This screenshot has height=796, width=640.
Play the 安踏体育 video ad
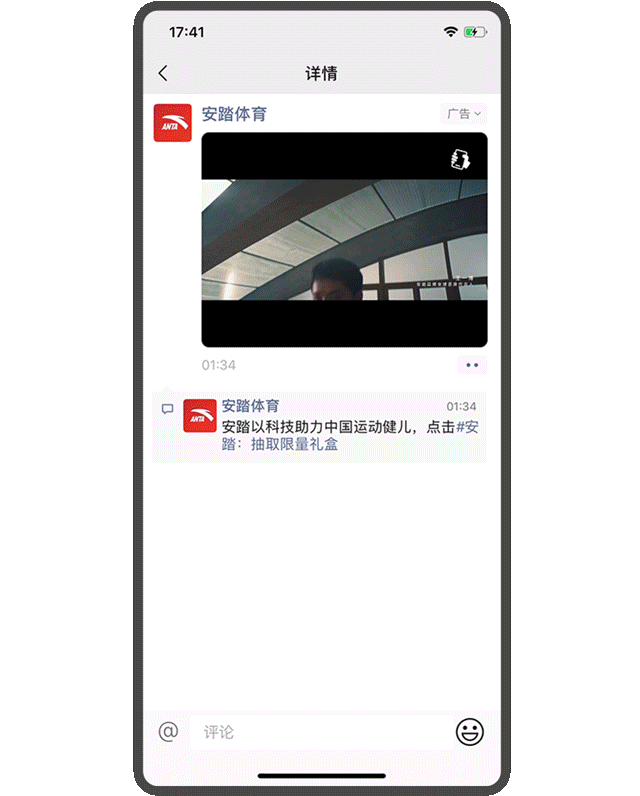[344, 240]
